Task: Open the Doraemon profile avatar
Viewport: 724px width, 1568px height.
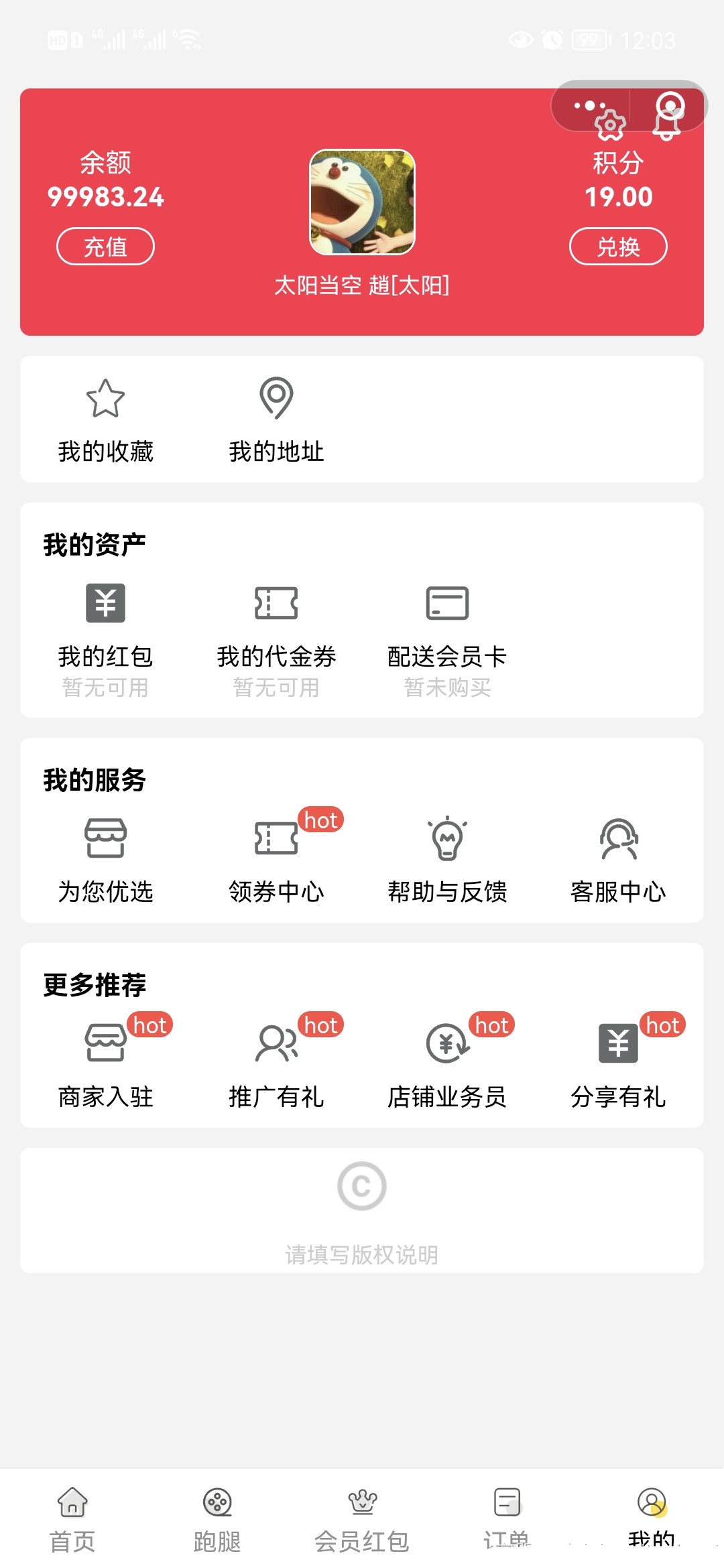Action: point(362,202)
